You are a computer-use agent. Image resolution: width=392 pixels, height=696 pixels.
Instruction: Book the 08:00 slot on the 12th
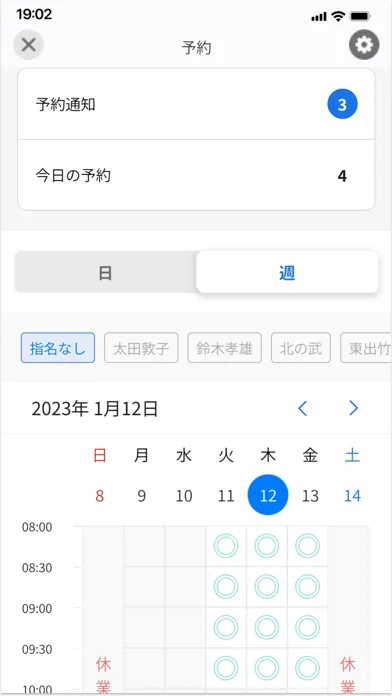click(267, 546)
